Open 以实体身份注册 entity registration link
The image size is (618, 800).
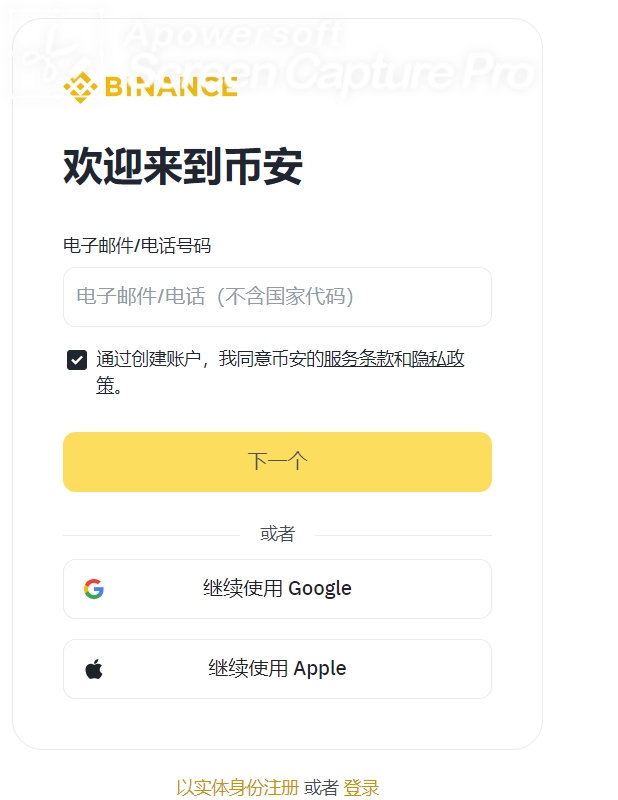point(237,788)
